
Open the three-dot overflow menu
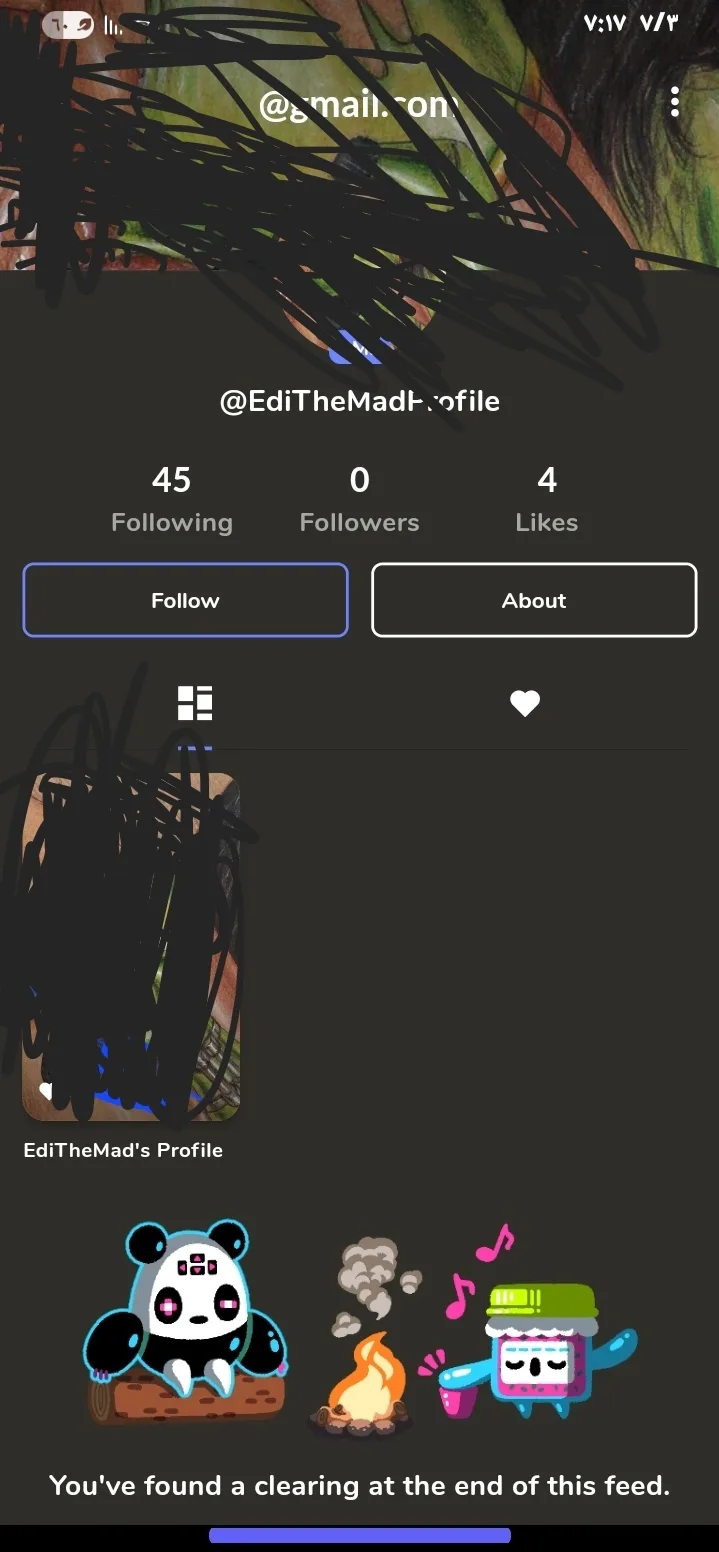(x=675, y=102)
